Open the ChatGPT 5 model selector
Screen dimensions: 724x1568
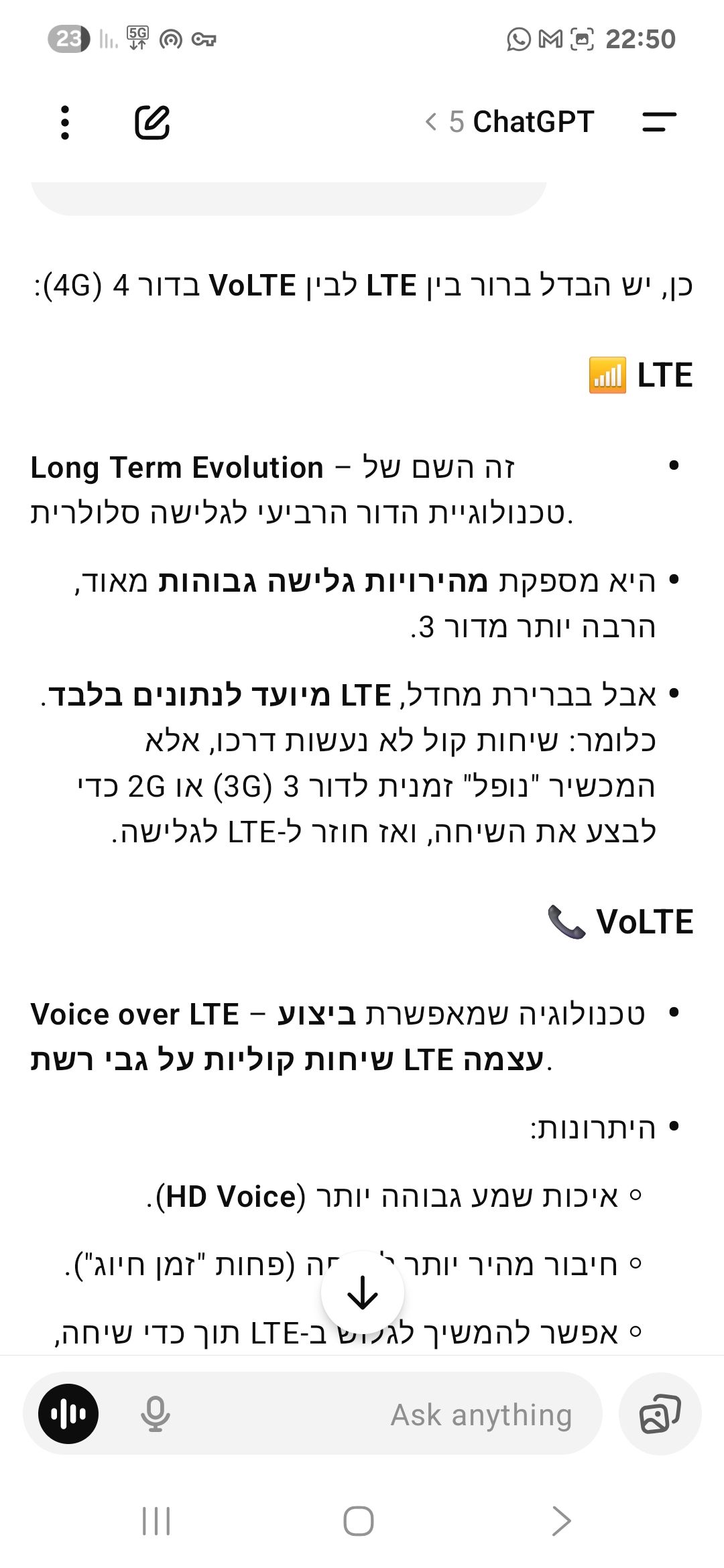point(511,122)
